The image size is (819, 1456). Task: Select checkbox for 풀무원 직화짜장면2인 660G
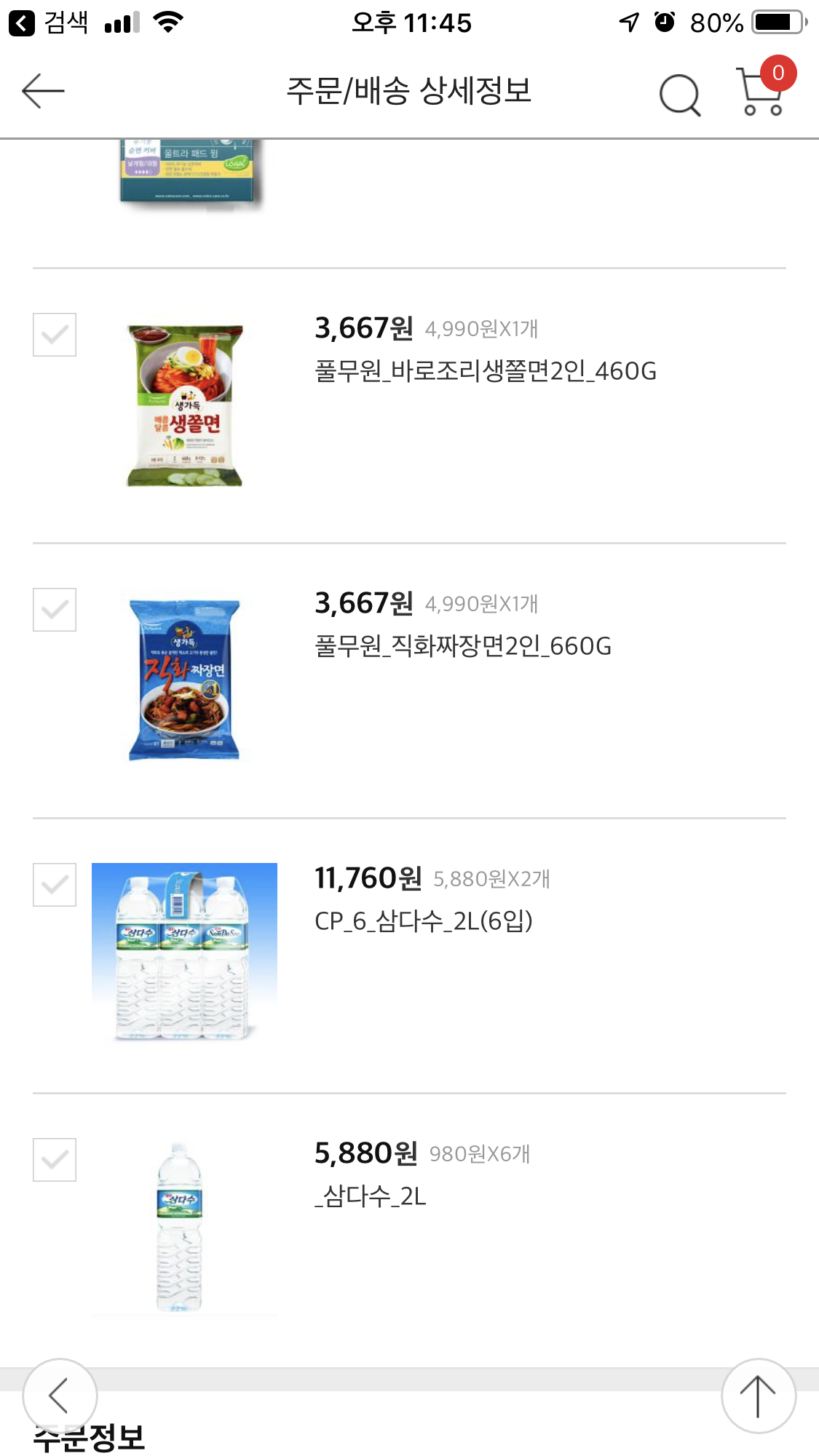point(55,610)
